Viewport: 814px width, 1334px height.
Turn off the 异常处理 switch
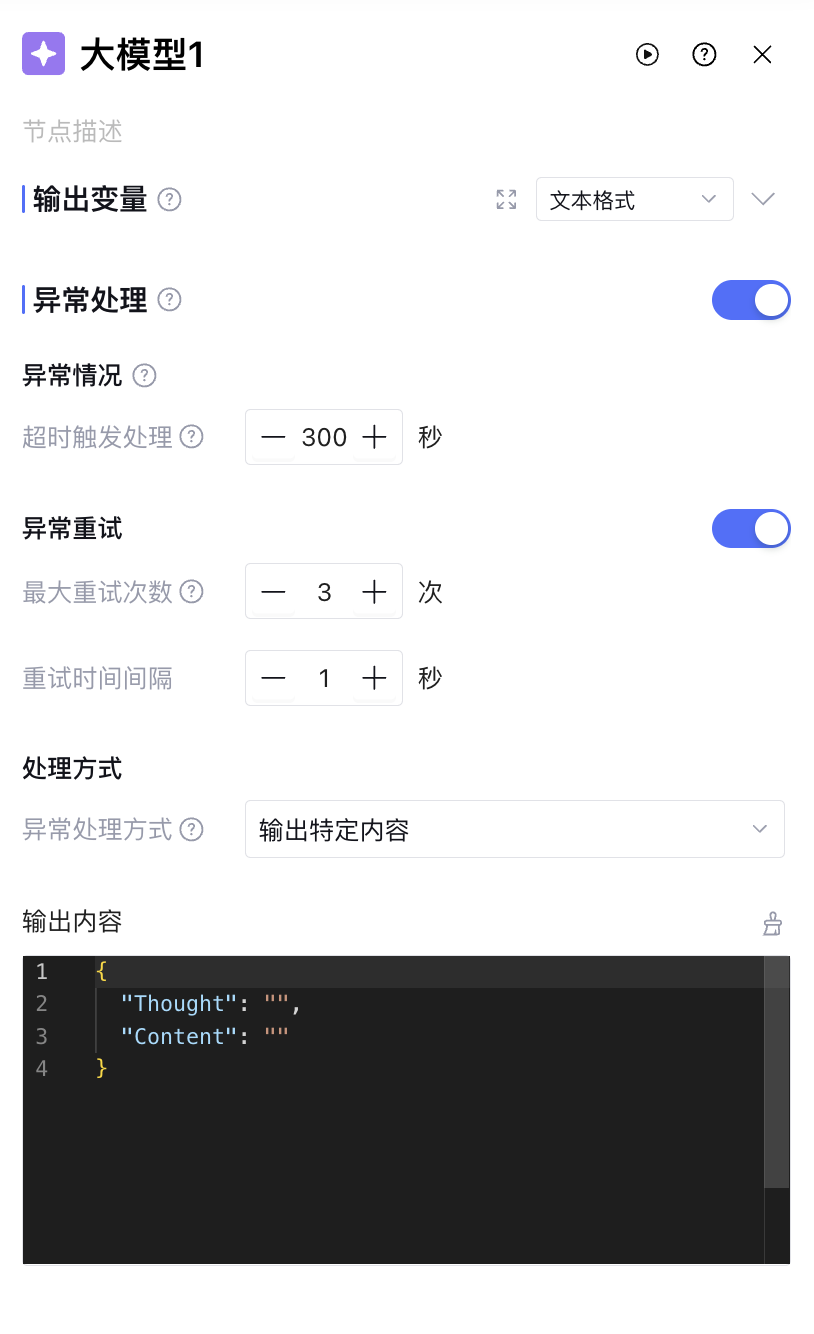(x=751, y=300)
